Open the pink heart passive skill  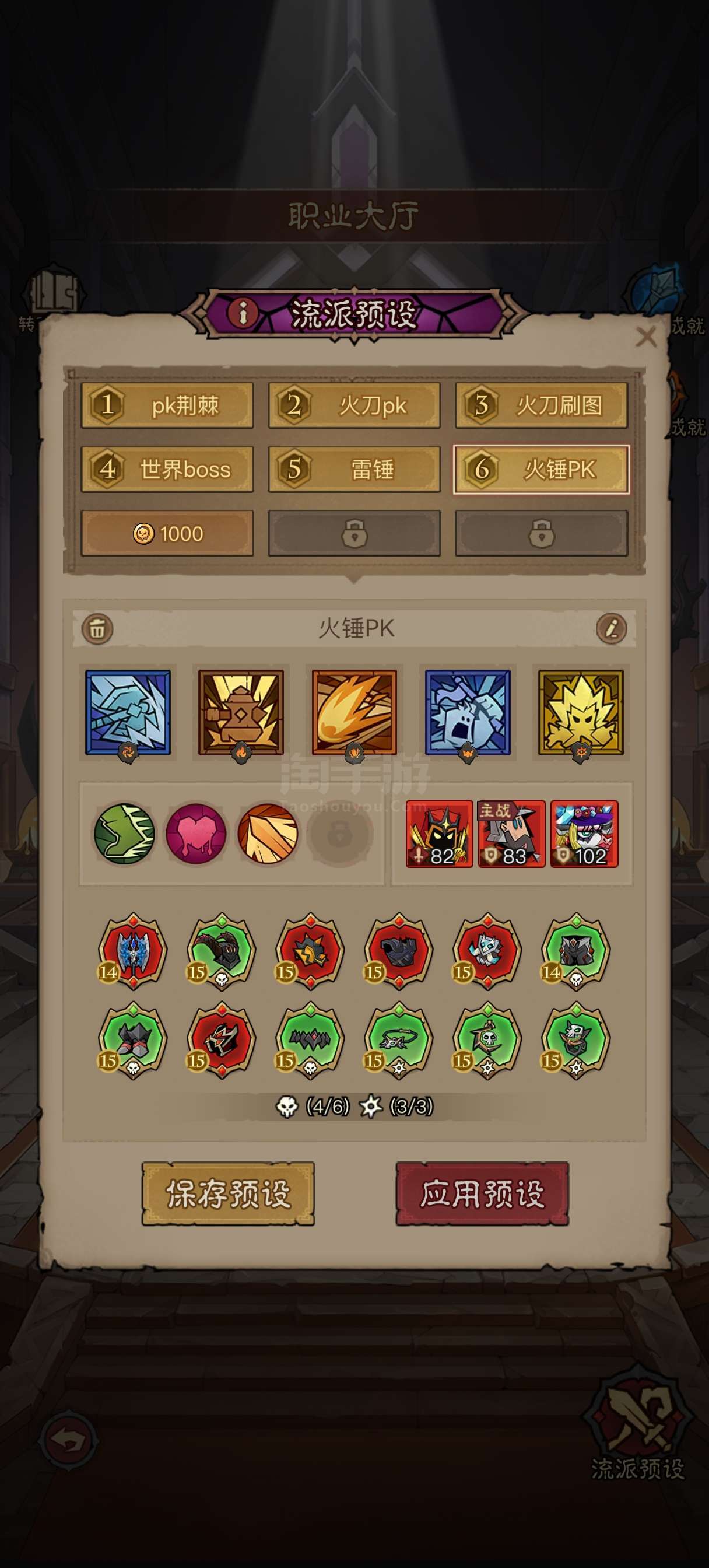(x=196, y=834)
